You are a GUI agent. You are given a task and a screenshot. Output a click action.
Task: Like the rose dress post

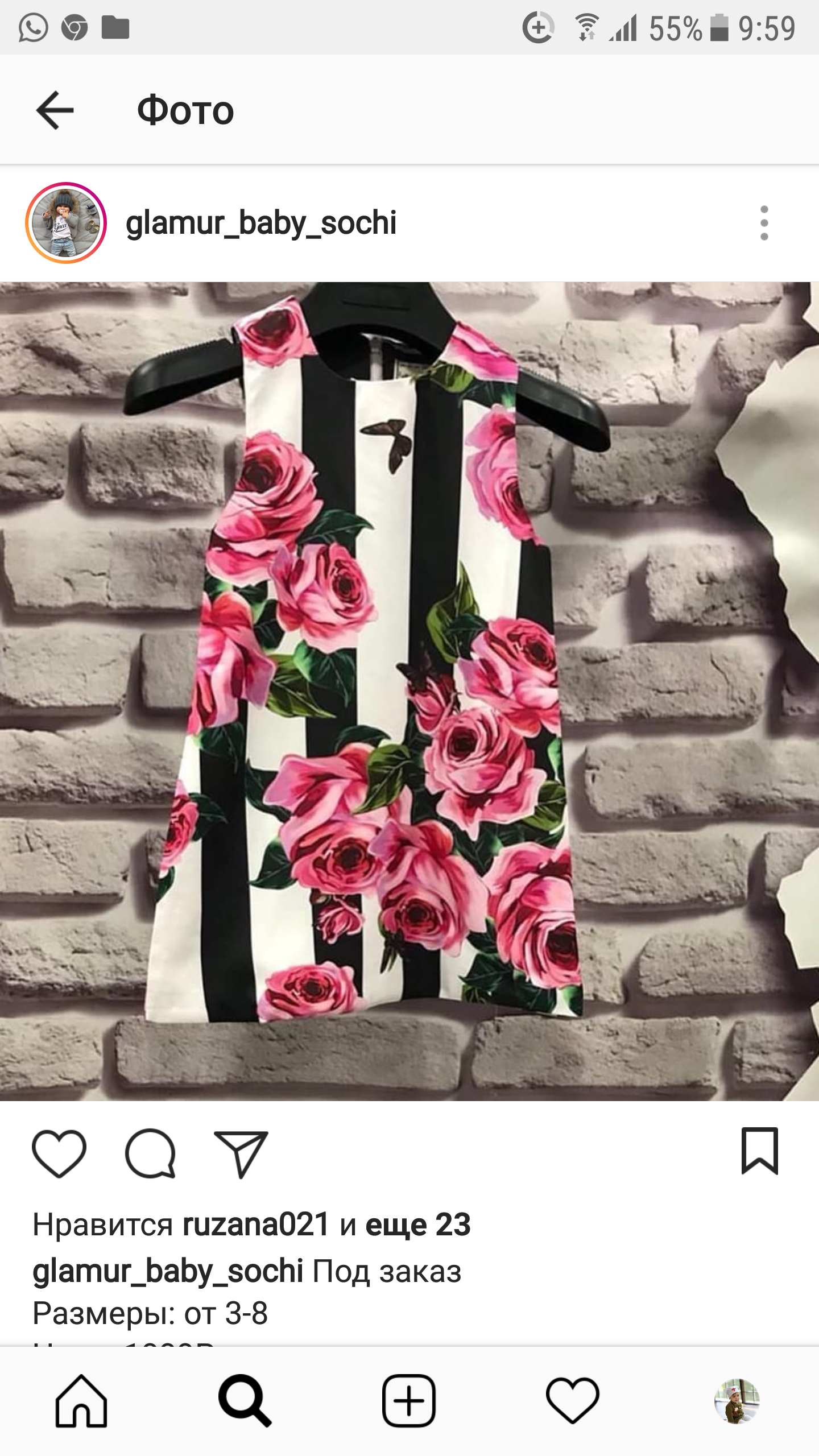(59, 1153)
